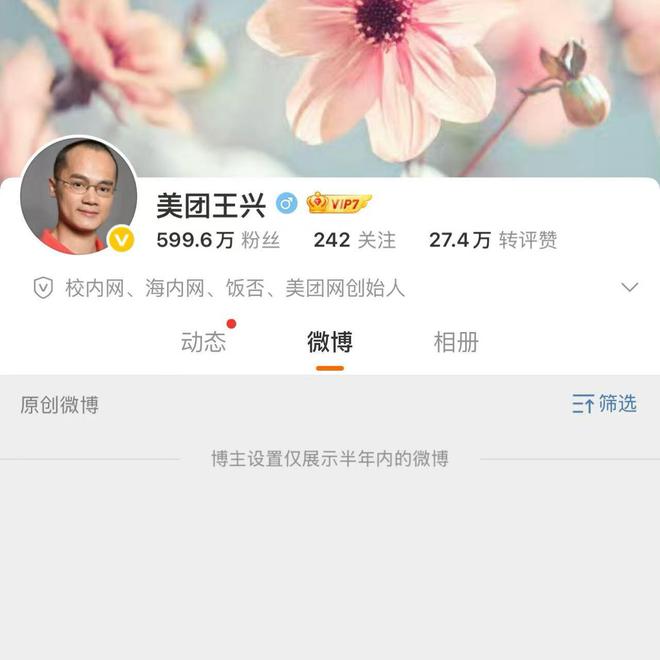Image resolution: width=660 pixels, height=660 pixels.
Task: View the 599.6万 followers list
Action: 218,240
